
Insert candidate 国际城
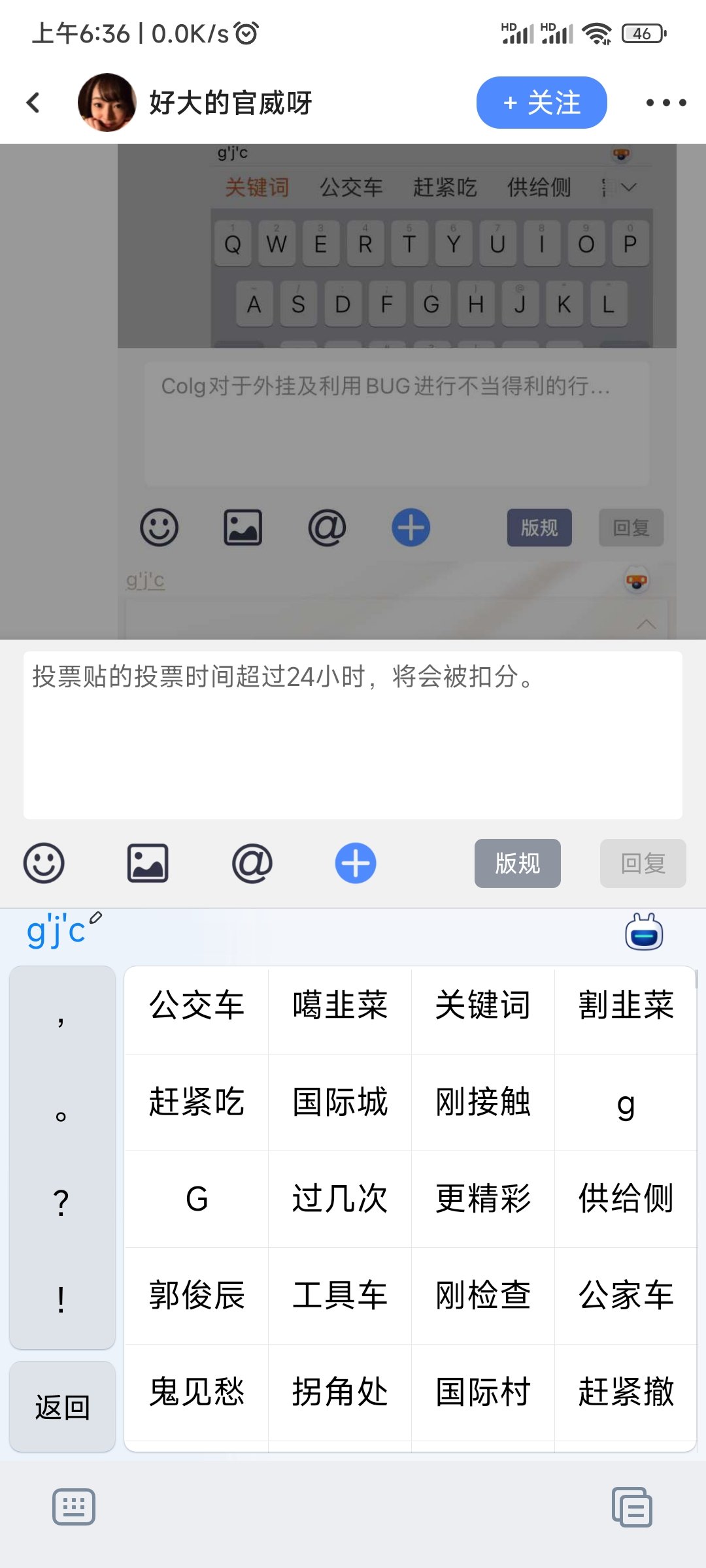340,1102
